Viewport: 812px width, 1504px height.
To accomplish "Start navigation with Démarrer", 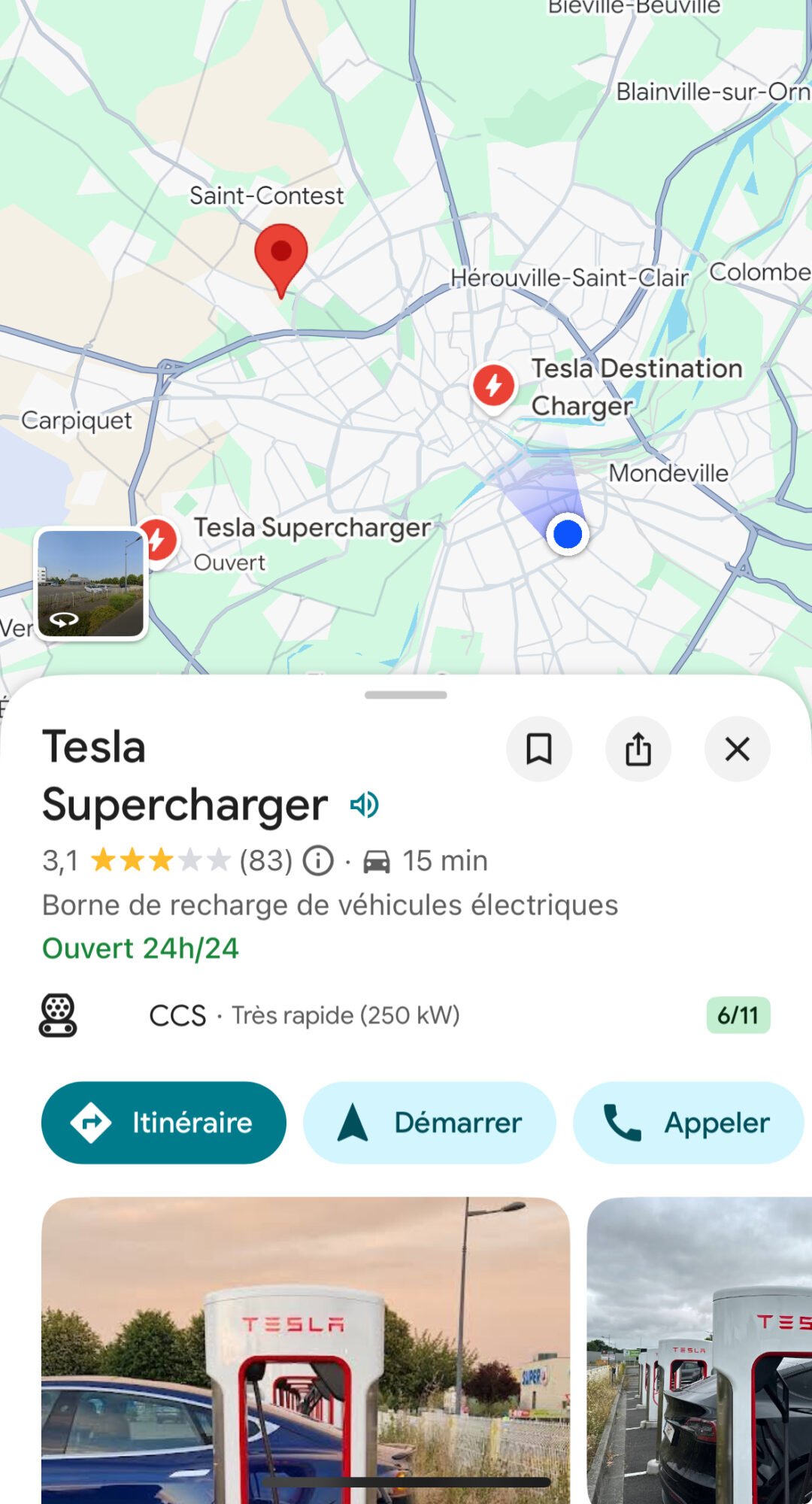I will point(429,1123).
